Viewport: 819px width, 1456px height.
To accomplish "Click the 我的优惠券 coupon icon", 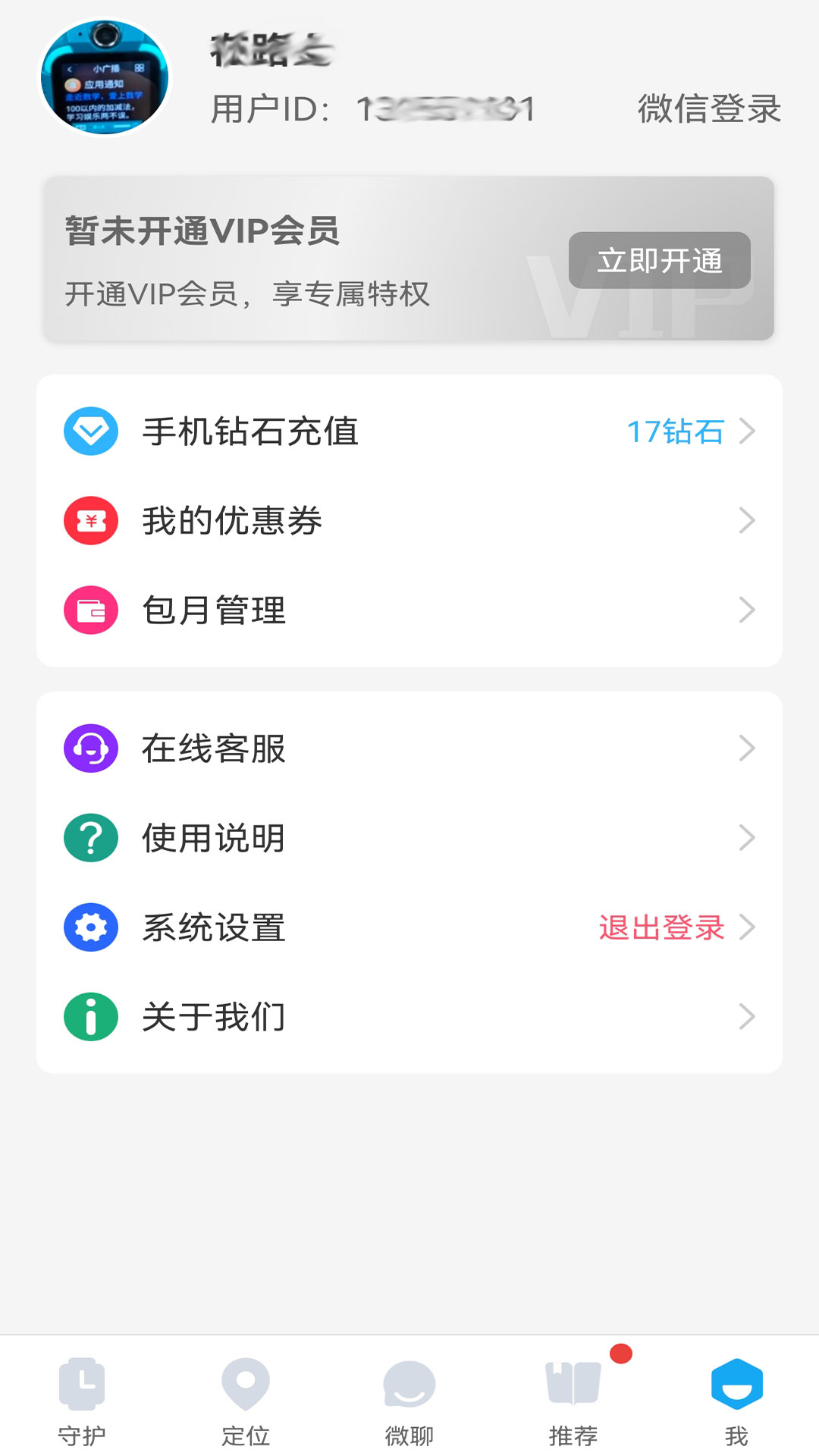I will [x=89, y=520].
